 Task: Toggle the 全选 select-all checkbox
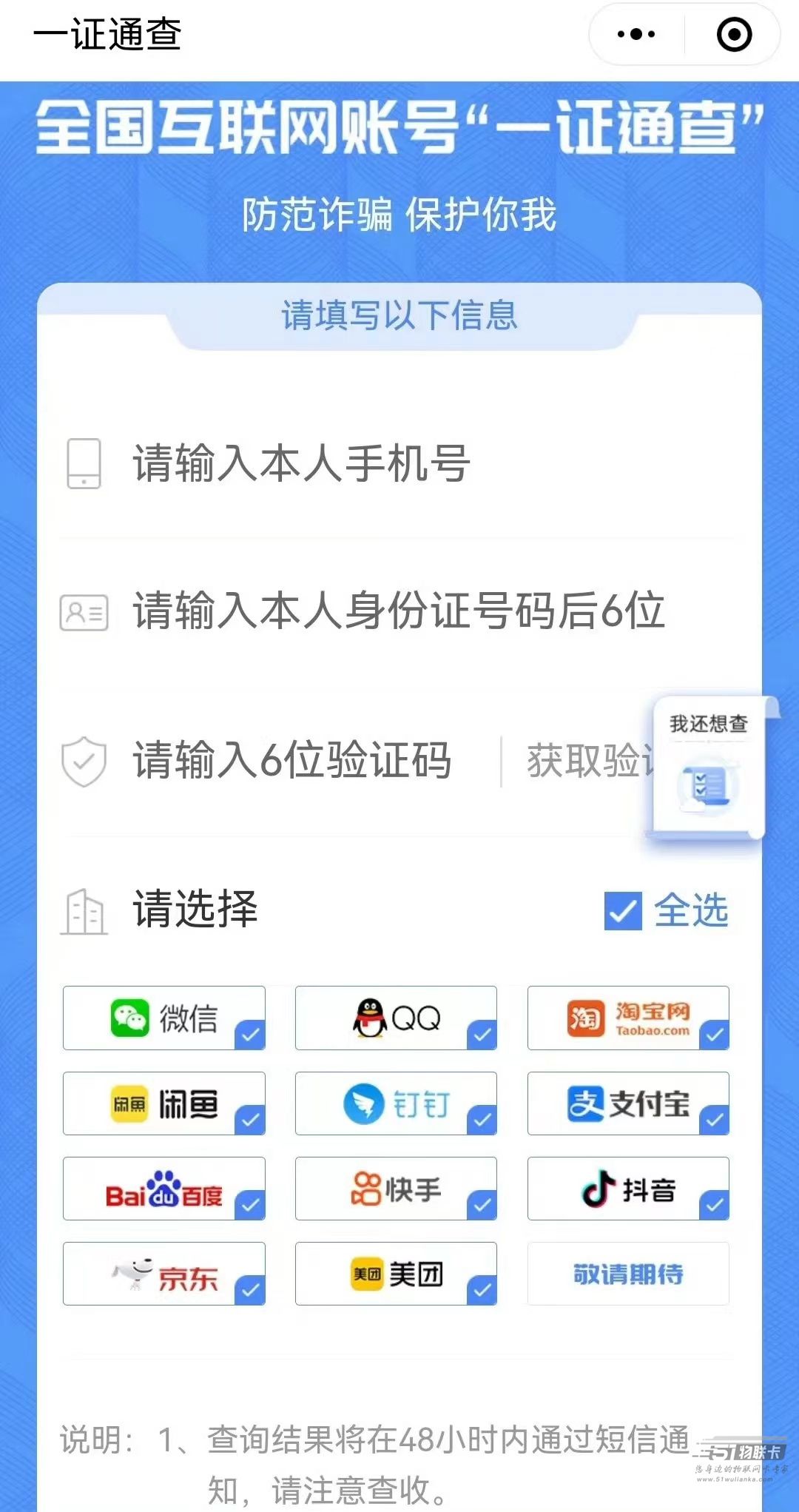click(x=623, y=910)
